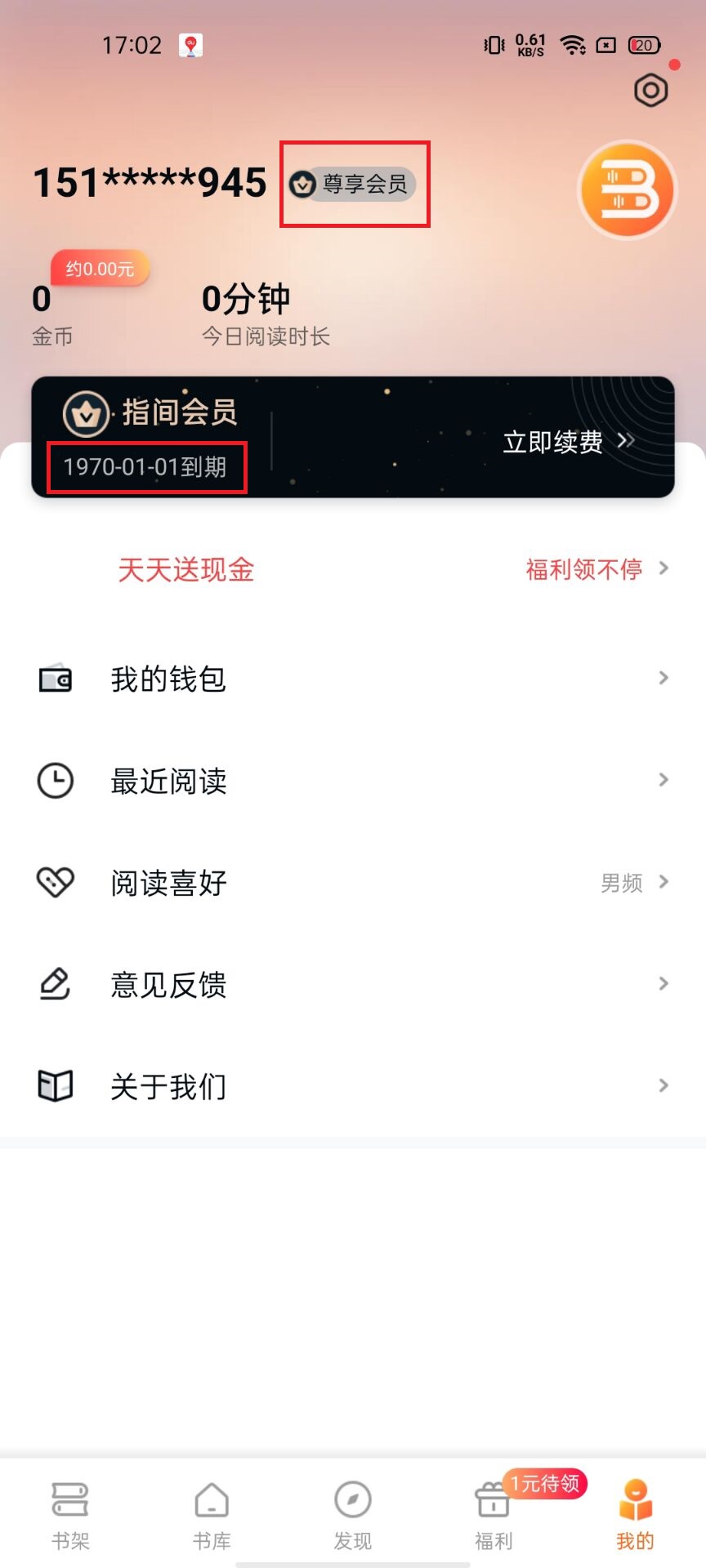Open the settings gear icon

[x=650, y=90]
